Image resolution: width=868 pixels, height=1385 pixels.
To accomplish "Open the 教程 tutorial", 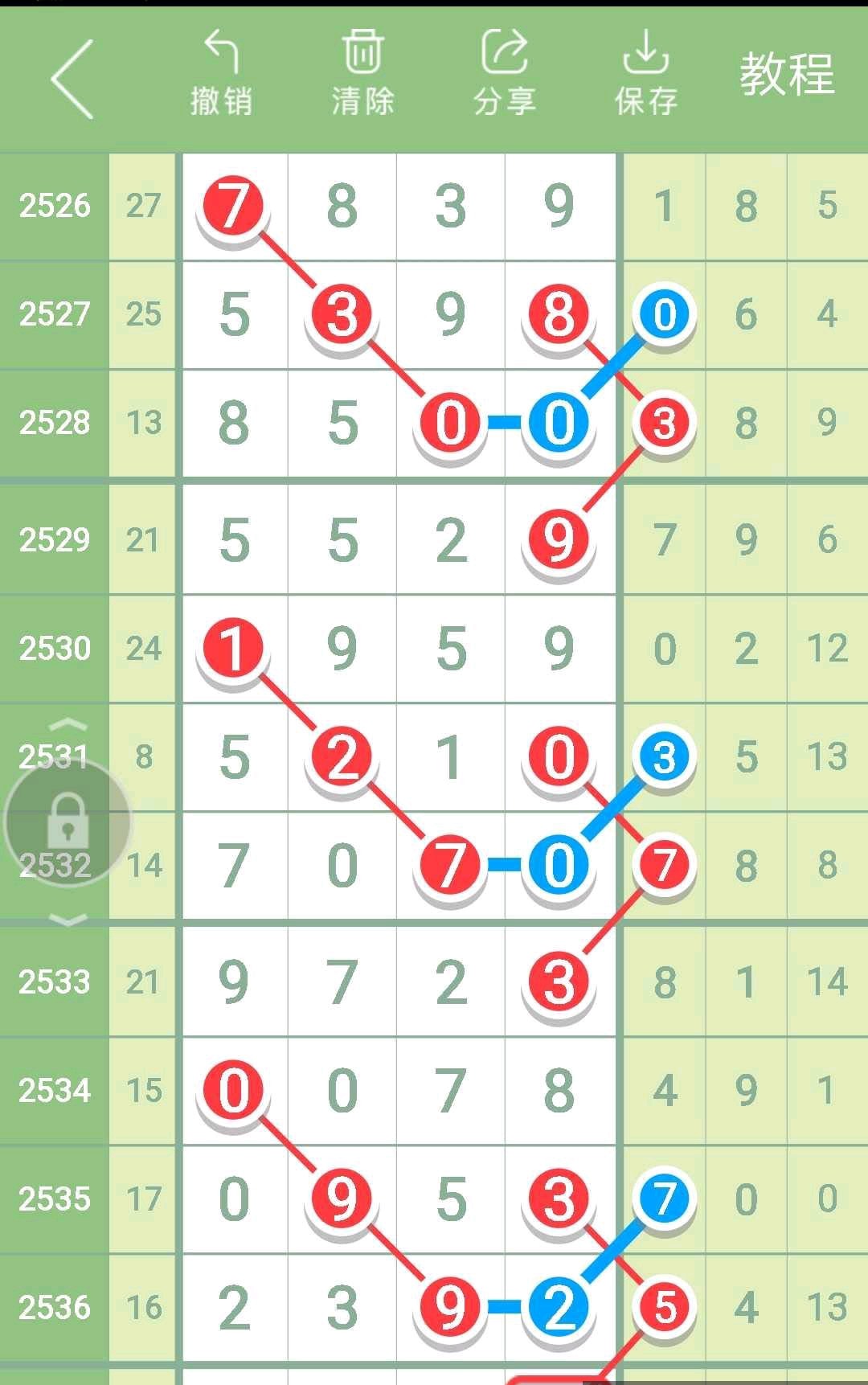I will pos(786,74).
